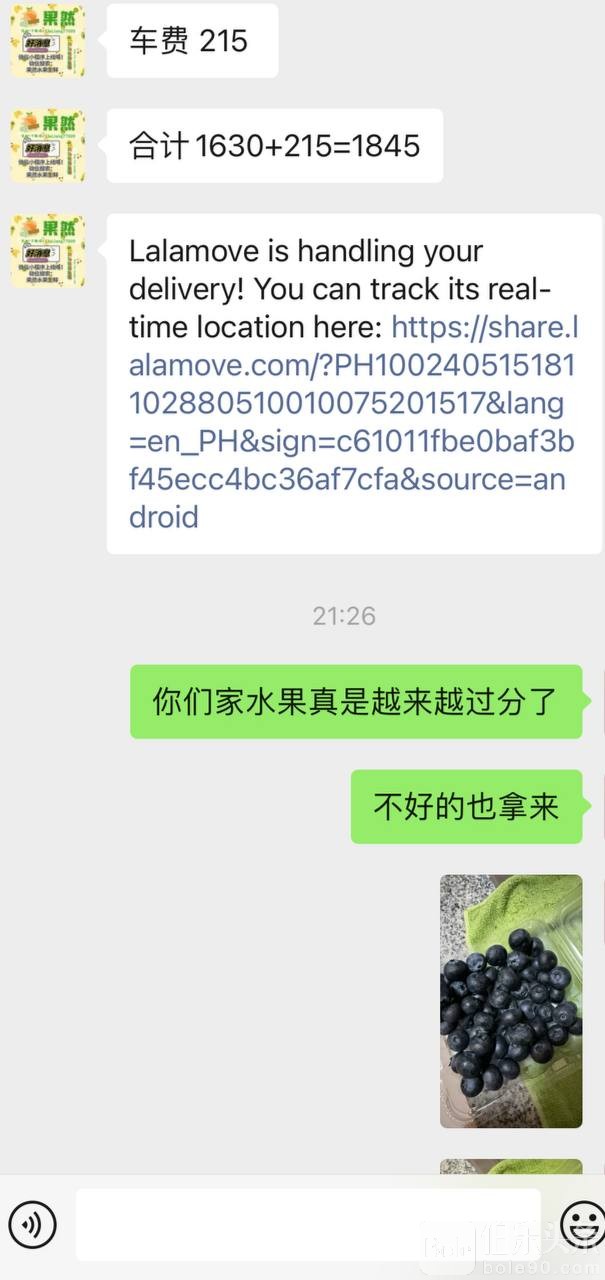The image size is (605, 1280).
Task: Switch to voice message input
Action: 32,1223
